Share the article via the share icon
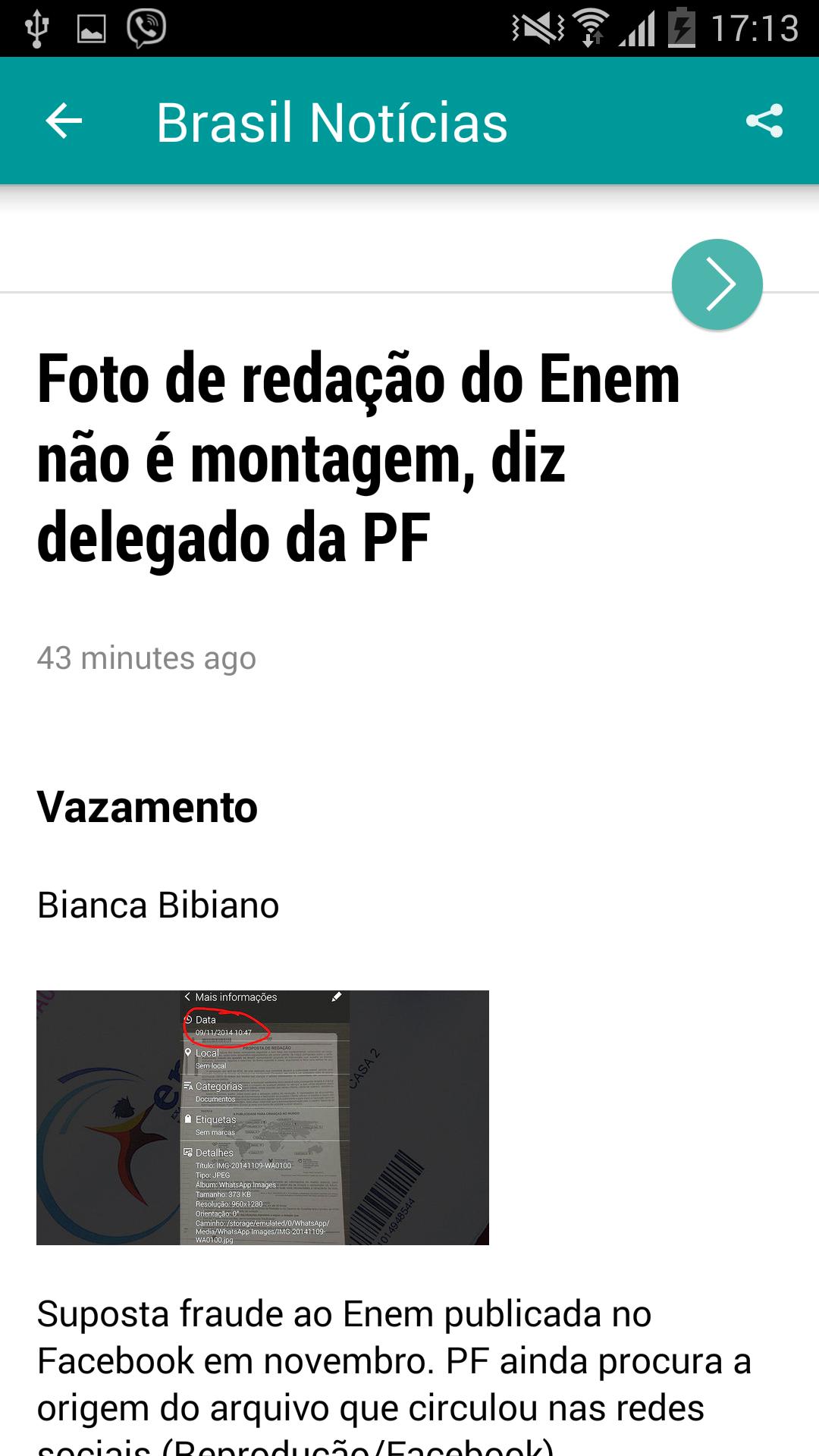819x1456 pixels. (x=766, y=120)
